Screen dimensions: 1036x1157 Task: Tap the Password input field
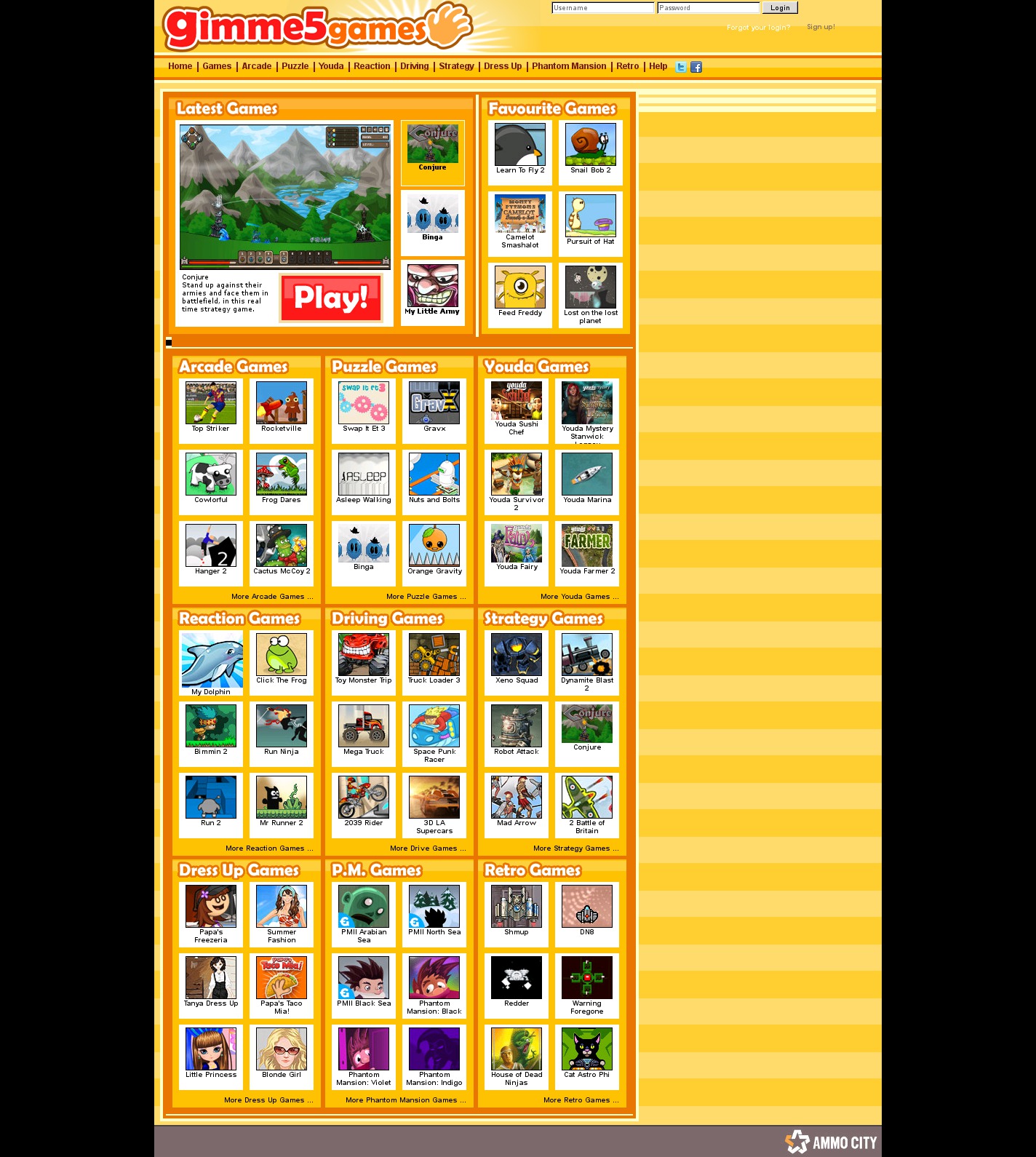point(708,8)
